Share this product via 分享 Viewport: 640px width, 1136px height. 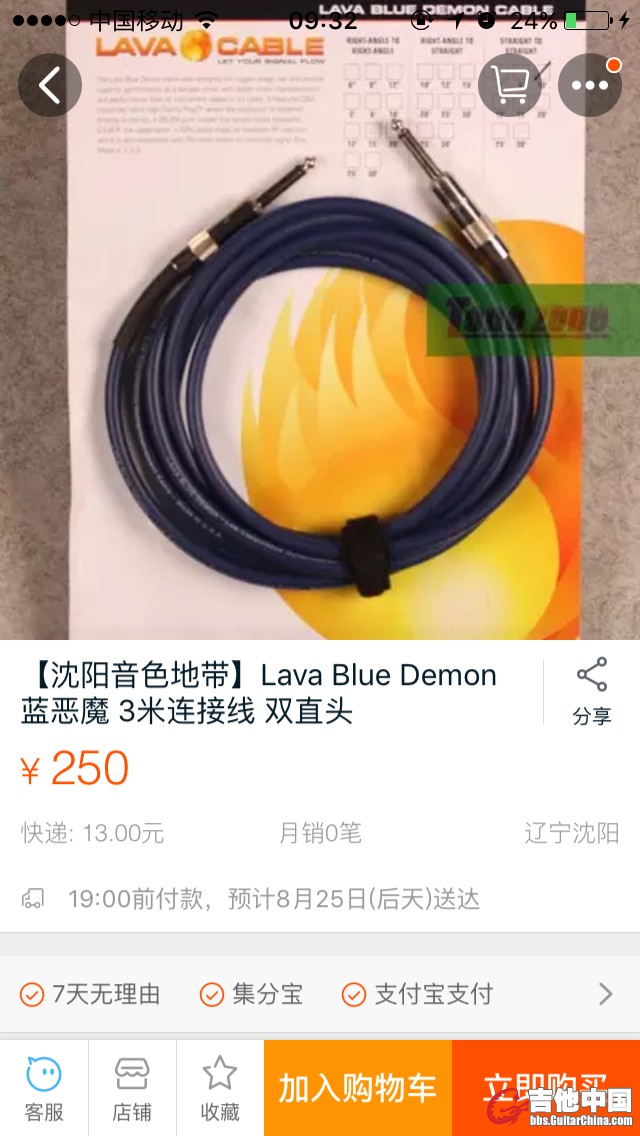pos(592,692)
